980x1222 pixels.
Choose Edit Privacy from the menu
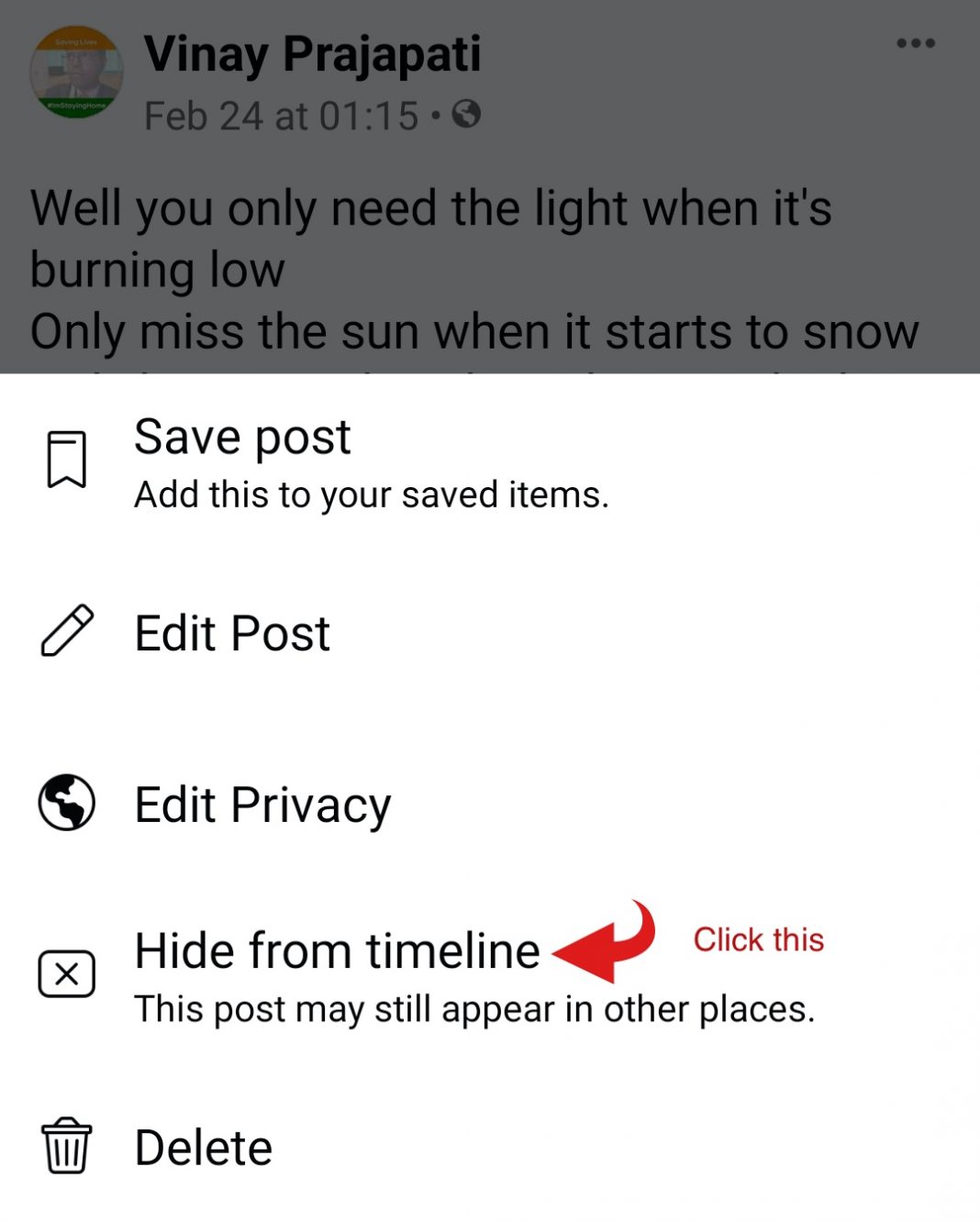click(262, 805)
